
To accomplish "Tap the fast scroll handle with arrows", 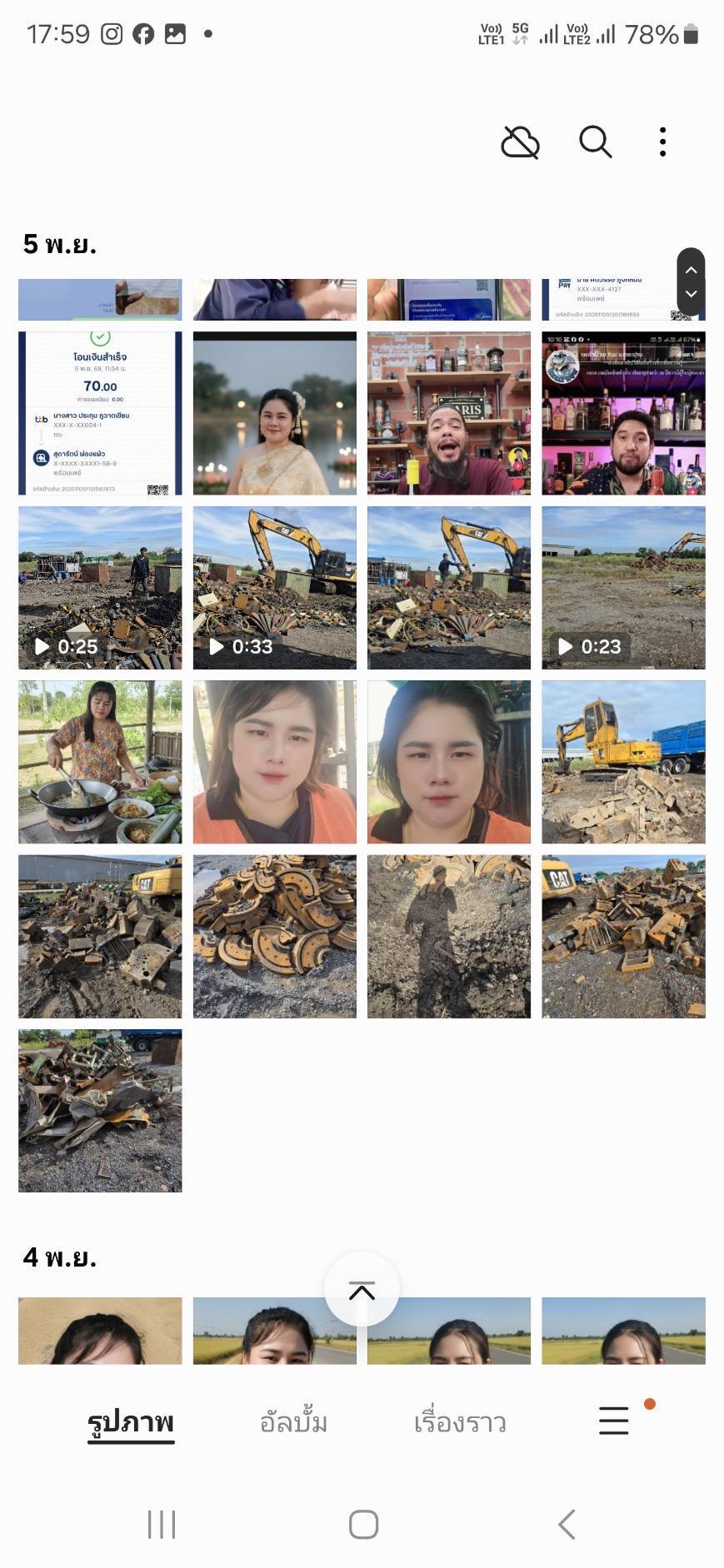I will point(691,281).
